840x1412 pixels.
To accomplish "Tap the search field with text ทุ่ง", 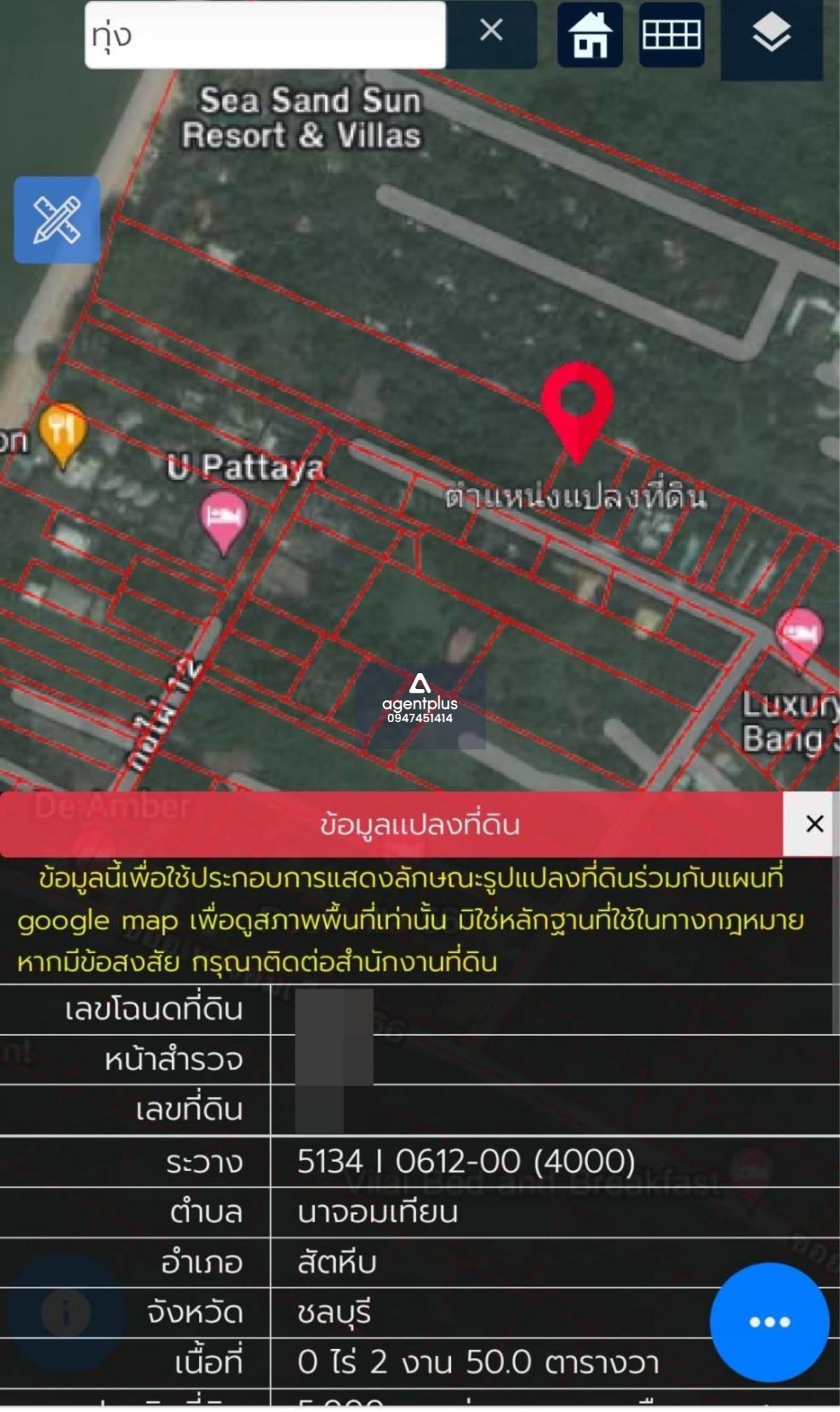I will pyautogui.click(x=265, y=35).
